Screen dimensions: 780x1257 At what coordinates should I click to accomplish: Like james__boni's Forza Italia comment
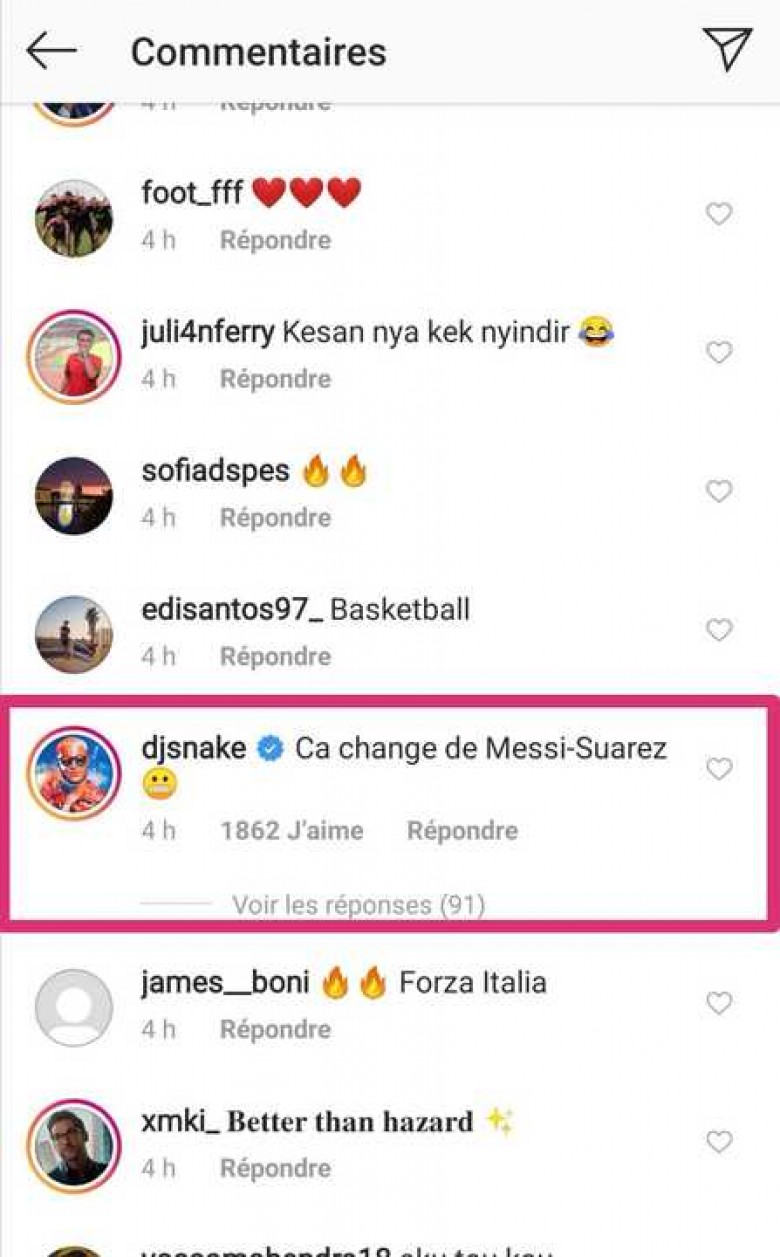(x=719, y=1003)
